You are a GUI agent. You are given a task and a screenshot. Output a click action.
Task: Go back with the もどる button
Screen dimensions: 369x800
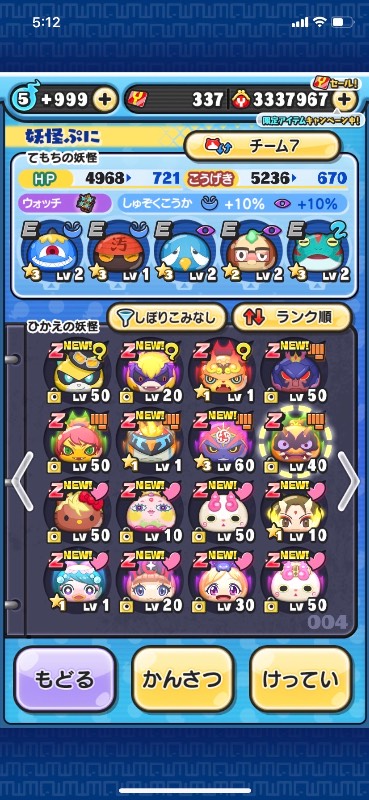pos(65,680)
